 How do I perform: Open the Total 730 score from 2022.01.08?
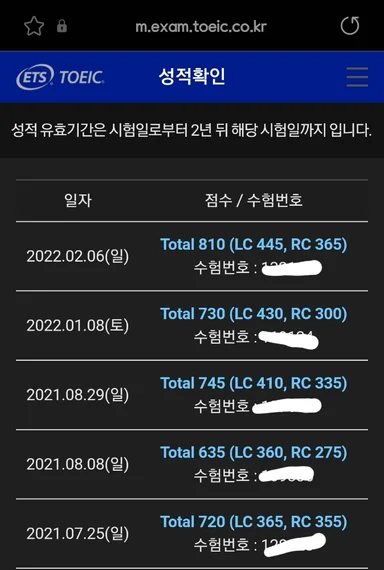coord(254,314)
